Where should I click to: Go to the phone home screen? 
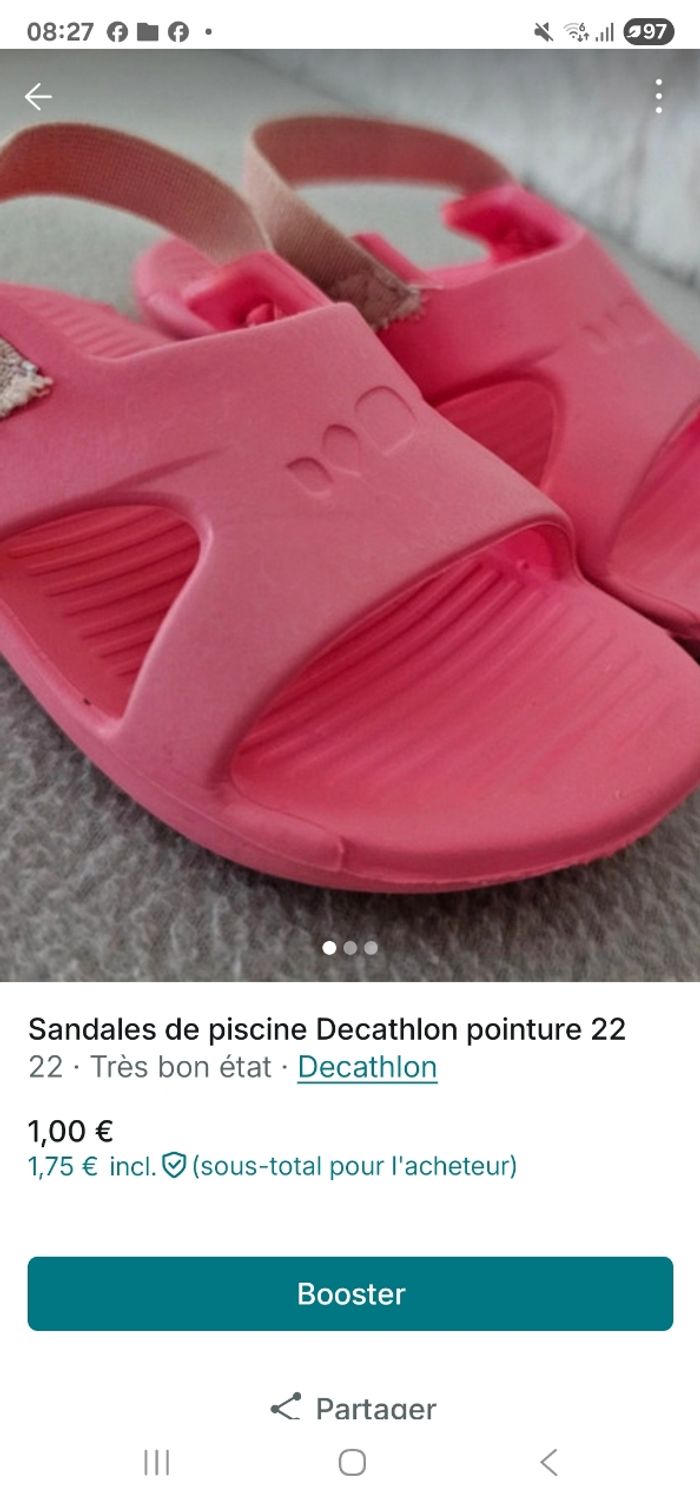tap(351, 1463)
